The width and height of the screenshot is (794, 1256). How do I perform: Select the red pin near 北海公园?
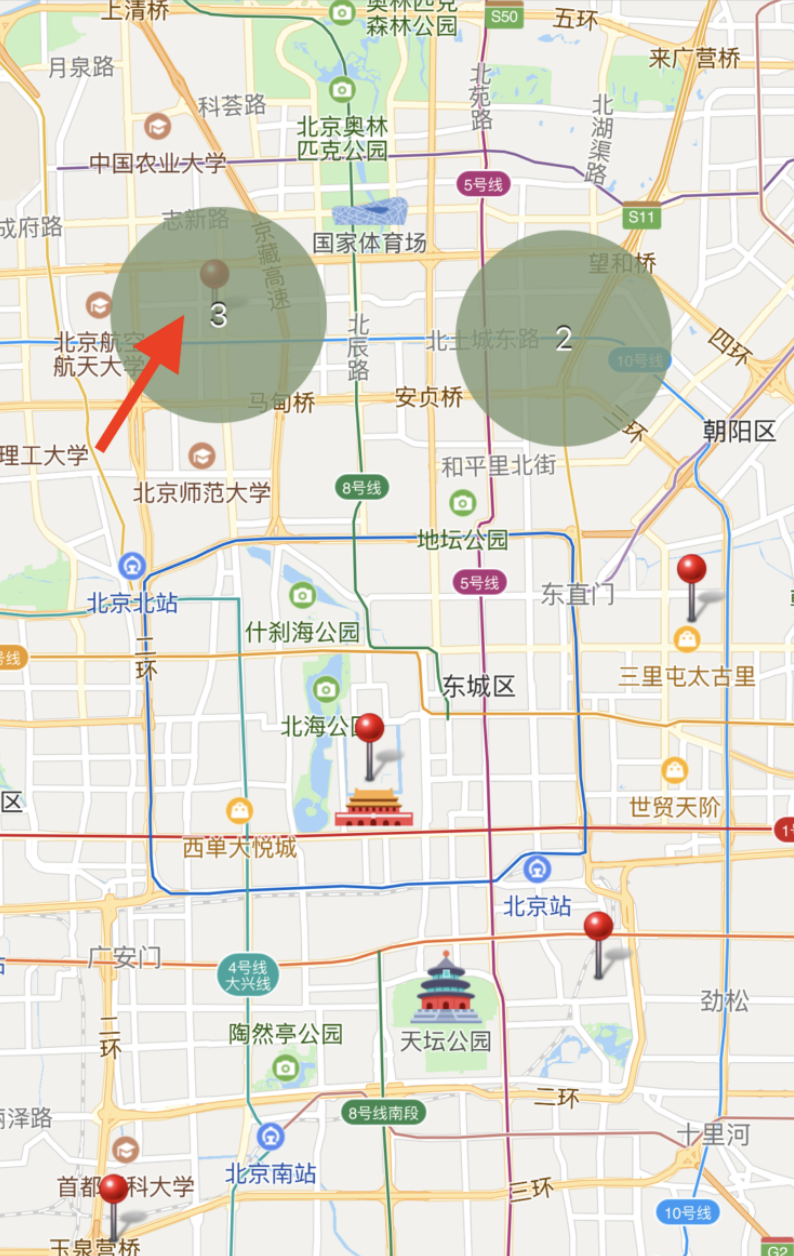tap(371, 730)
